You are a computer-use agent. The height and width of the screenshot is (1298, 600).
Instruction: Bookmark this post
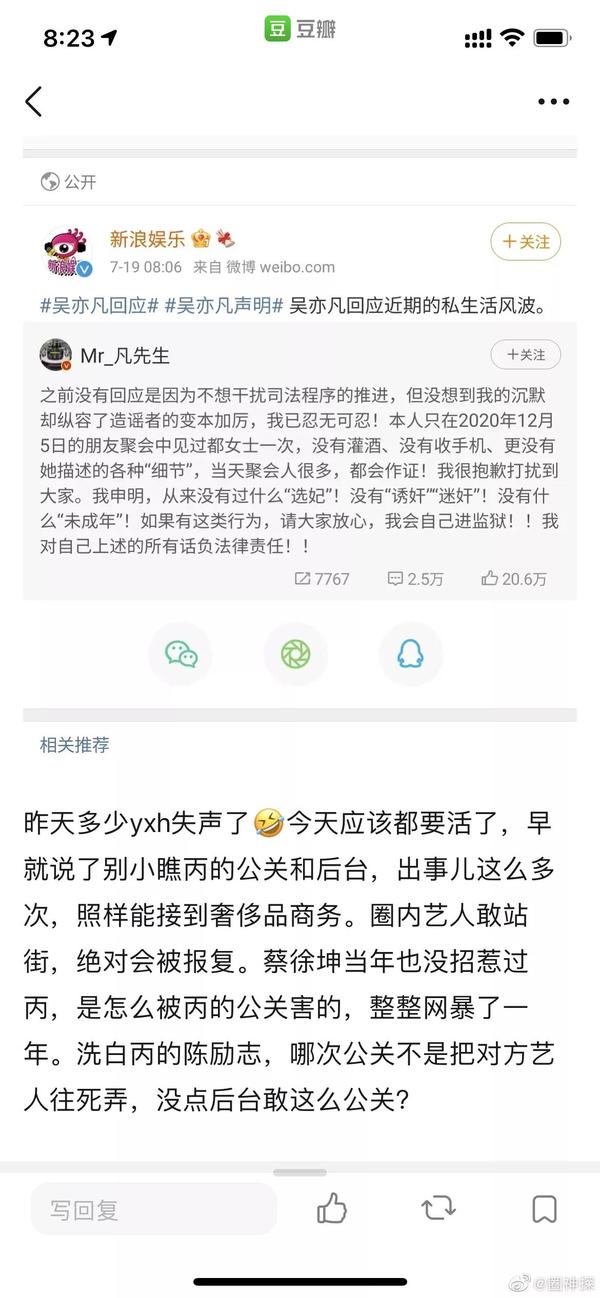click(x=544, y=1209)
